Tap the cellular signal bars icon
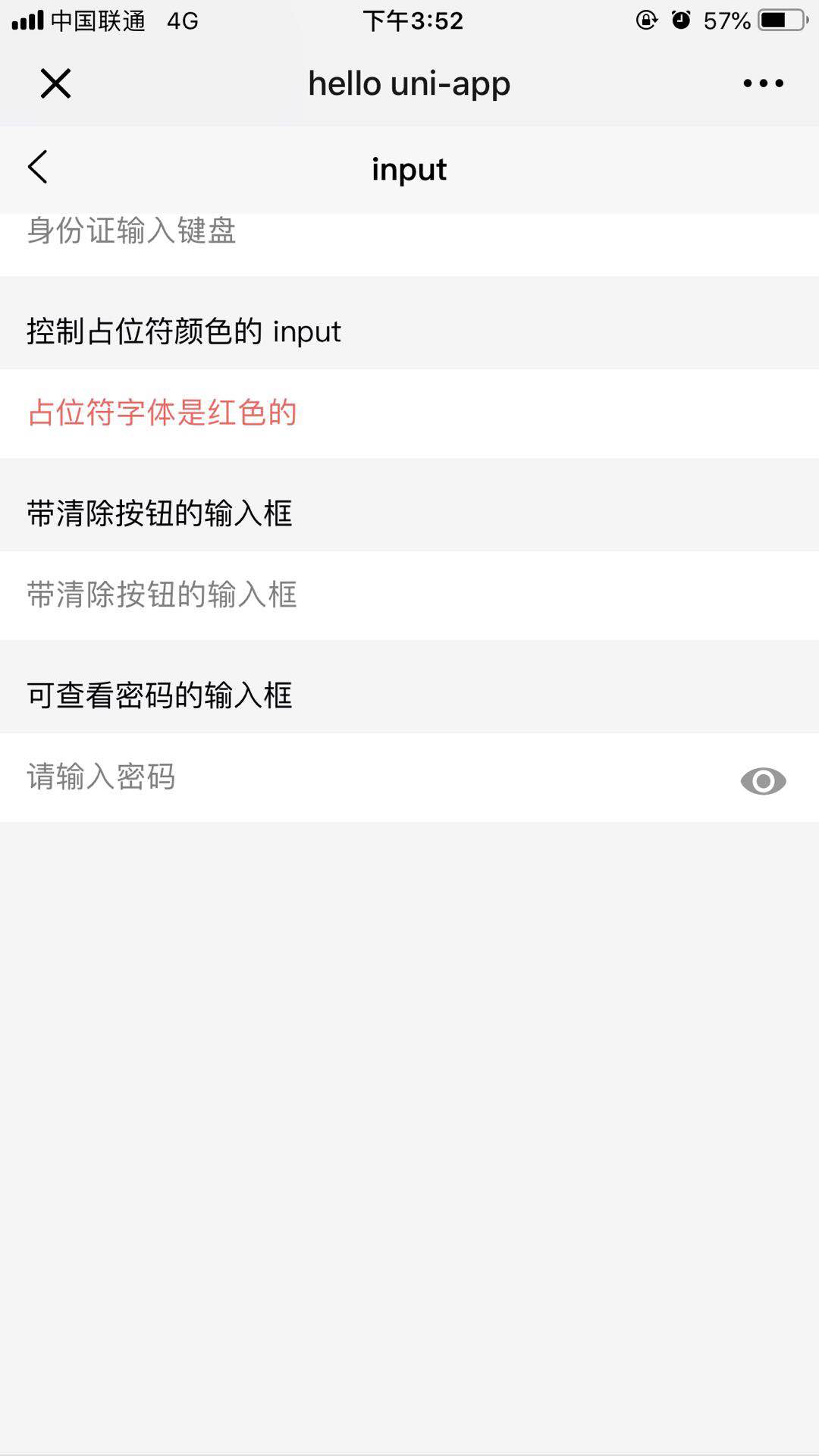The image size is (819, 1456). [x=28, y=20]
